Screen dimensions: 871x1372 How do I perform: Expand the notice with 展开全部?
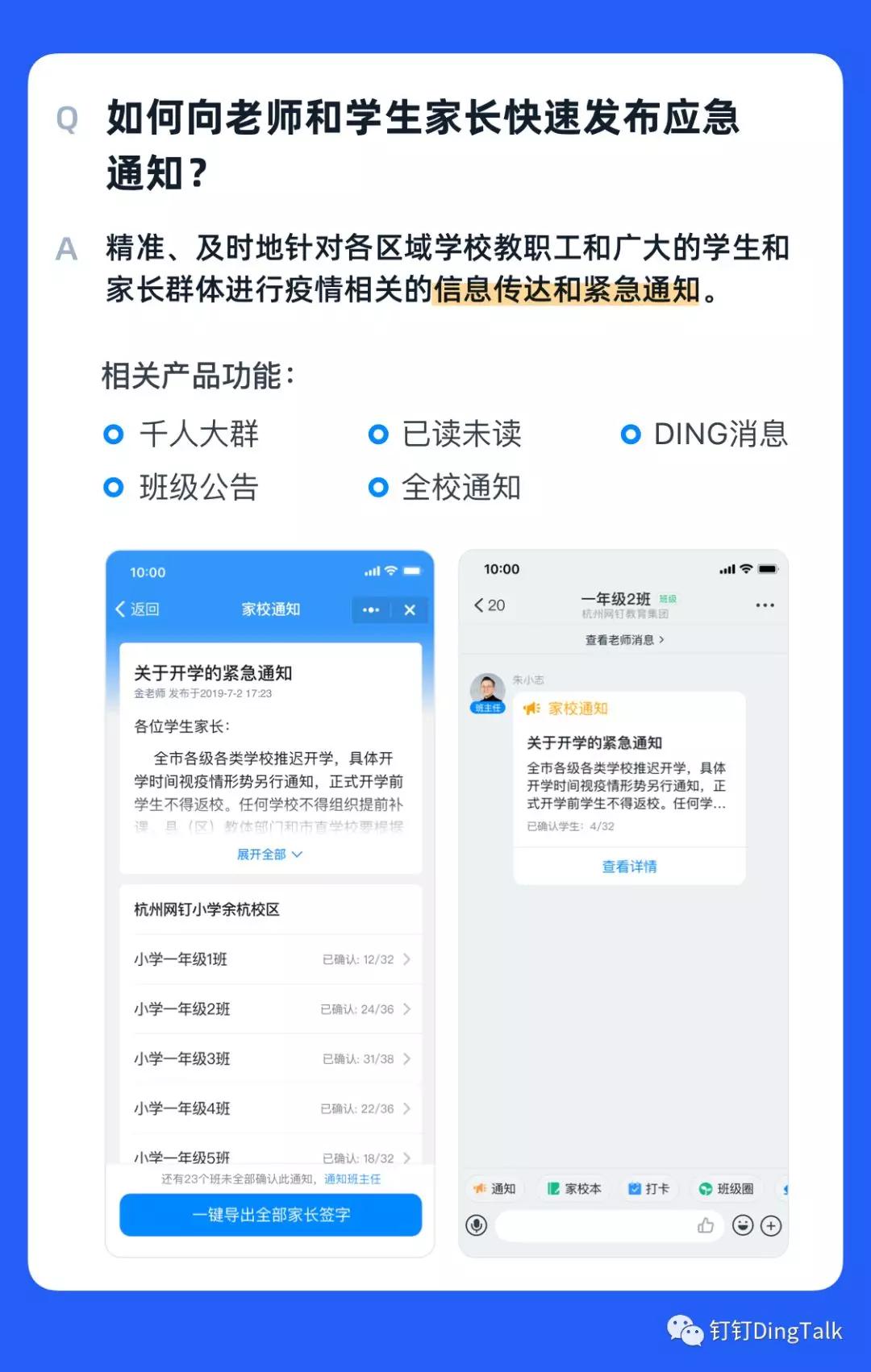click(x=269, y=854)
